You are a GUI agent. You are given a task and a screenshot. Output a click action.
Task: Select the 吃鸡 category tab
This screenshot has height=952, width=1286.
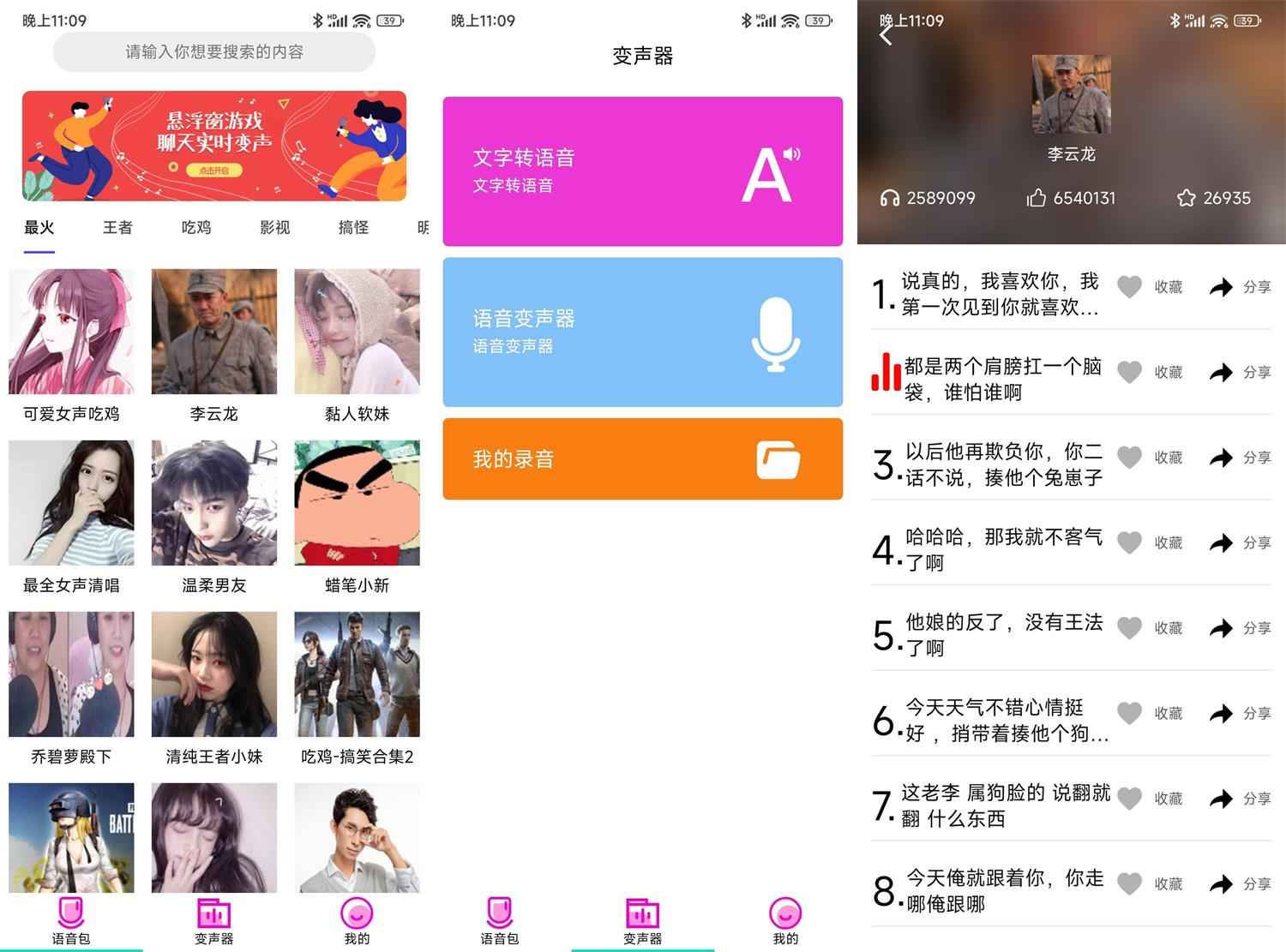(196, 227)
